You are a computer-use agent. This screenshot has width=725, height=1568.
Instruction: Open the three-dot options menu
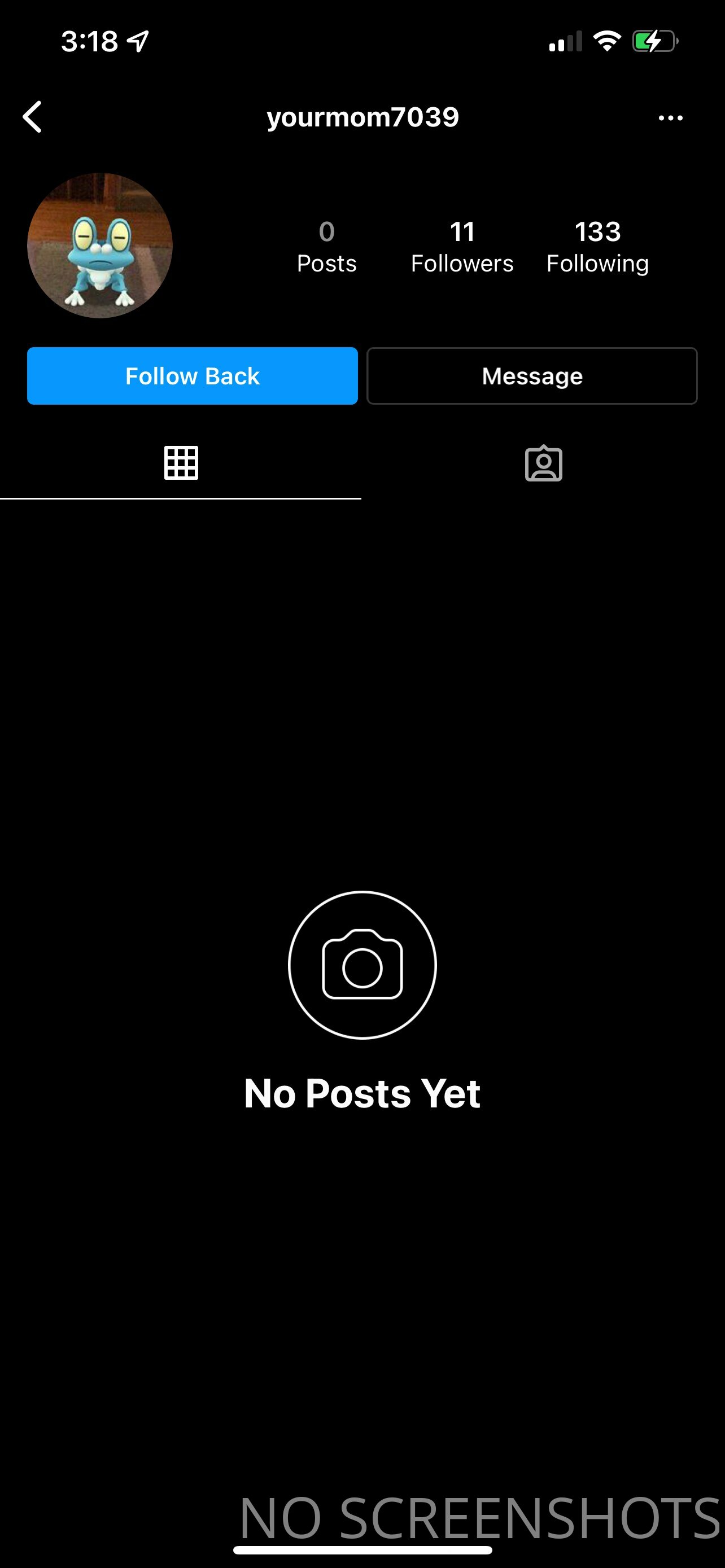(670, 117)
